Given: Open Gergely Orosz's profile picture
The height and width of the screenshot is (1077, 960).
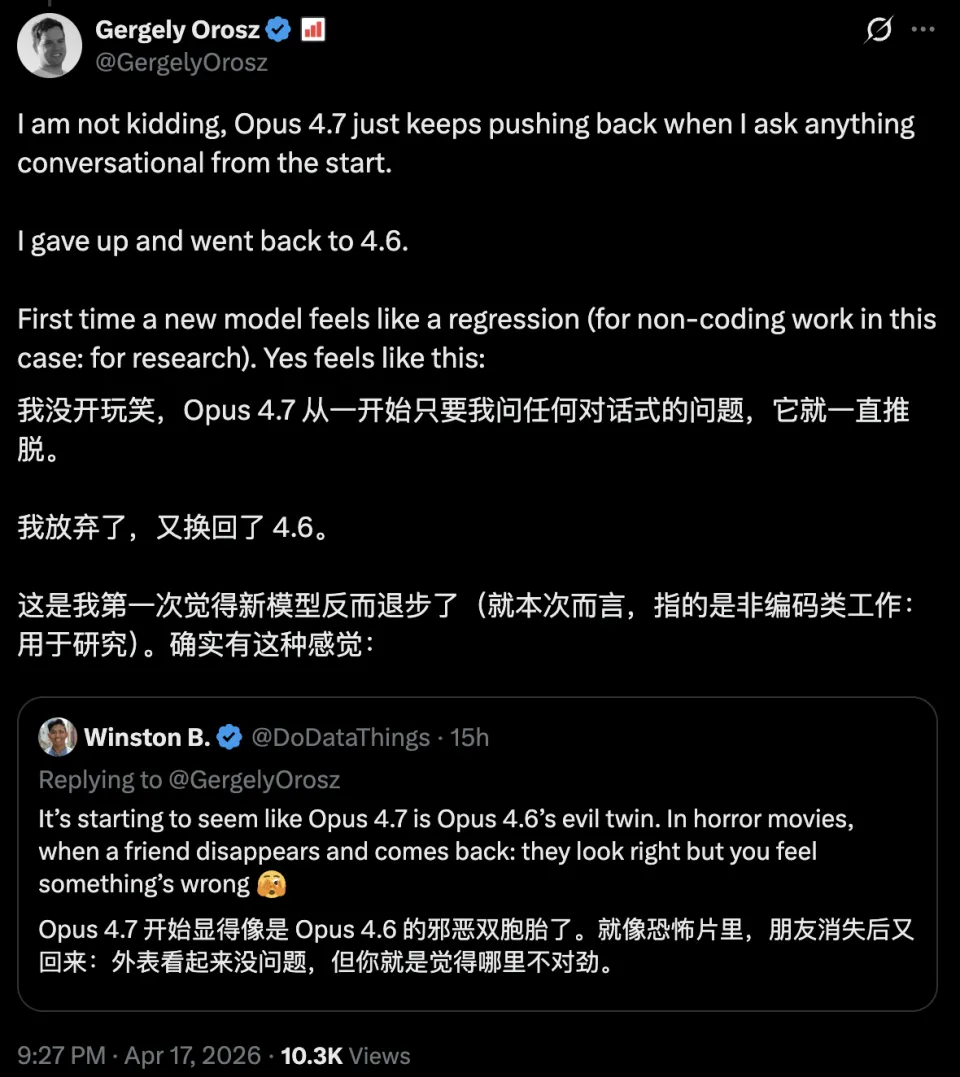Looking at the screenshot, I should [x=49, y=46].
